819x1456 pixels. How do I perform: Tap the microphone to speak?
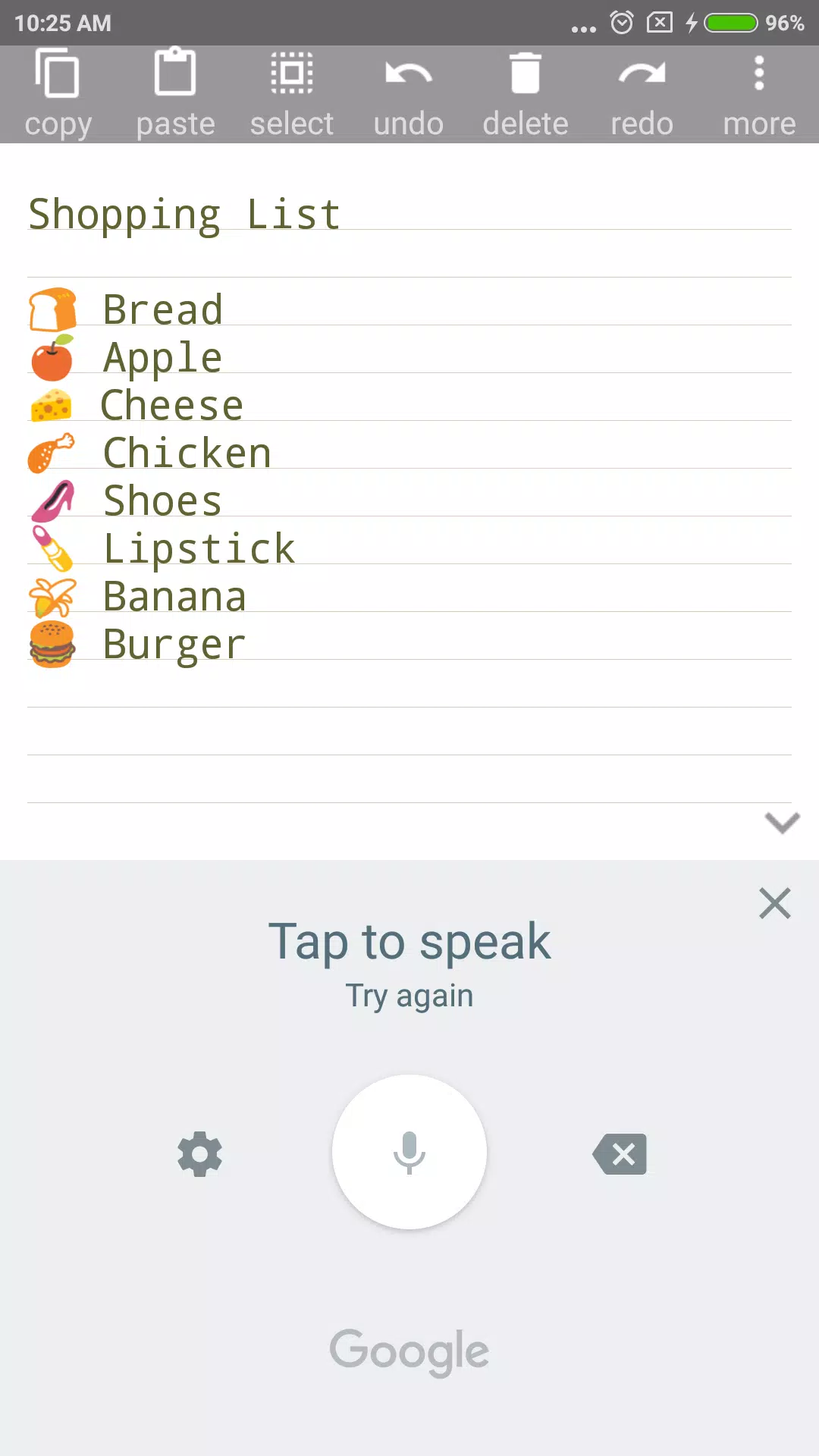pyautogui.click(x=409, y=1152)
